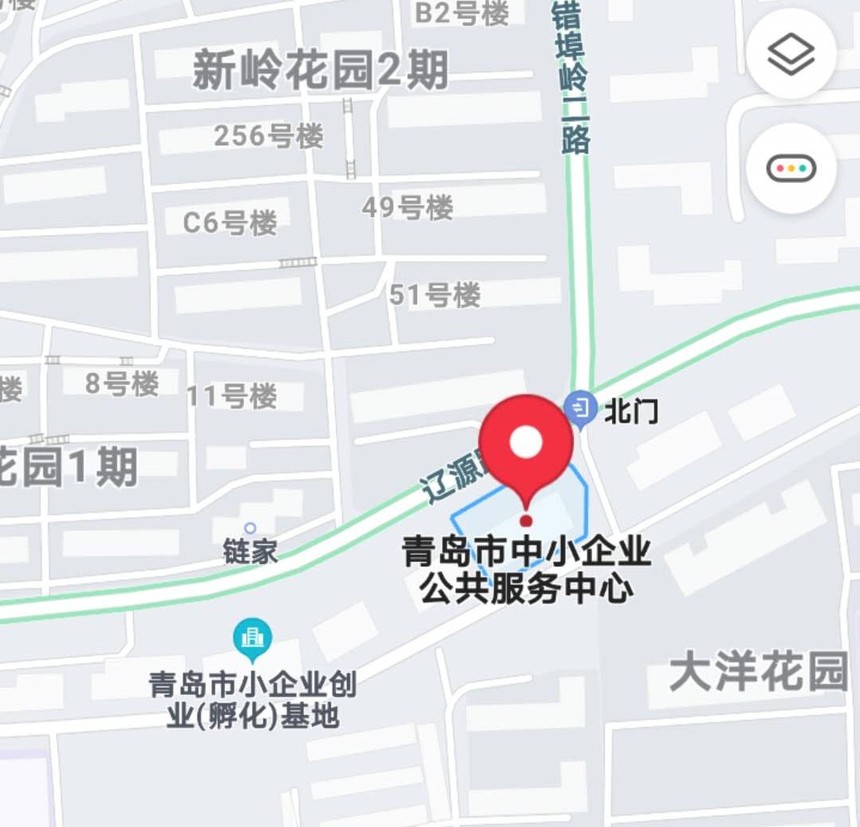Tap the red location pin
The image size is (860, 827).
tap(526, 443)
